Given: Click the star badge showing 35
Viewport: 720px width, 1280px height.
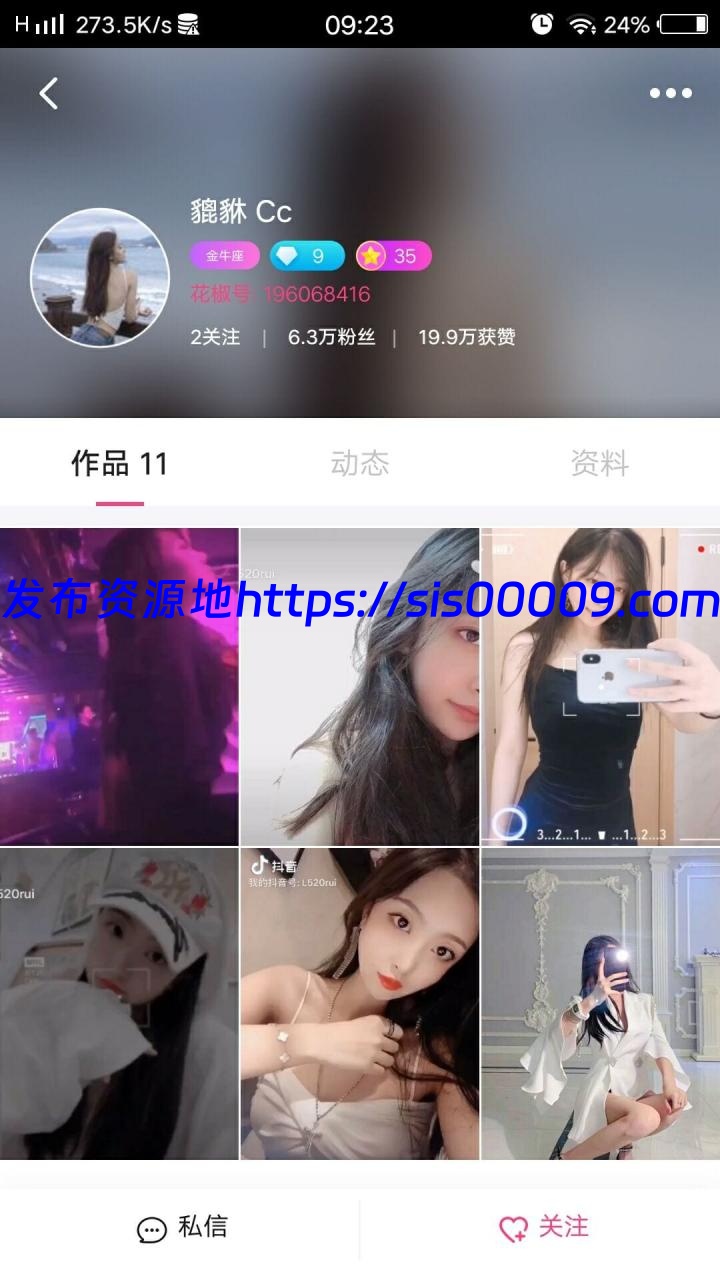Looking at the screenshot, I should click(x=392, y=256).
